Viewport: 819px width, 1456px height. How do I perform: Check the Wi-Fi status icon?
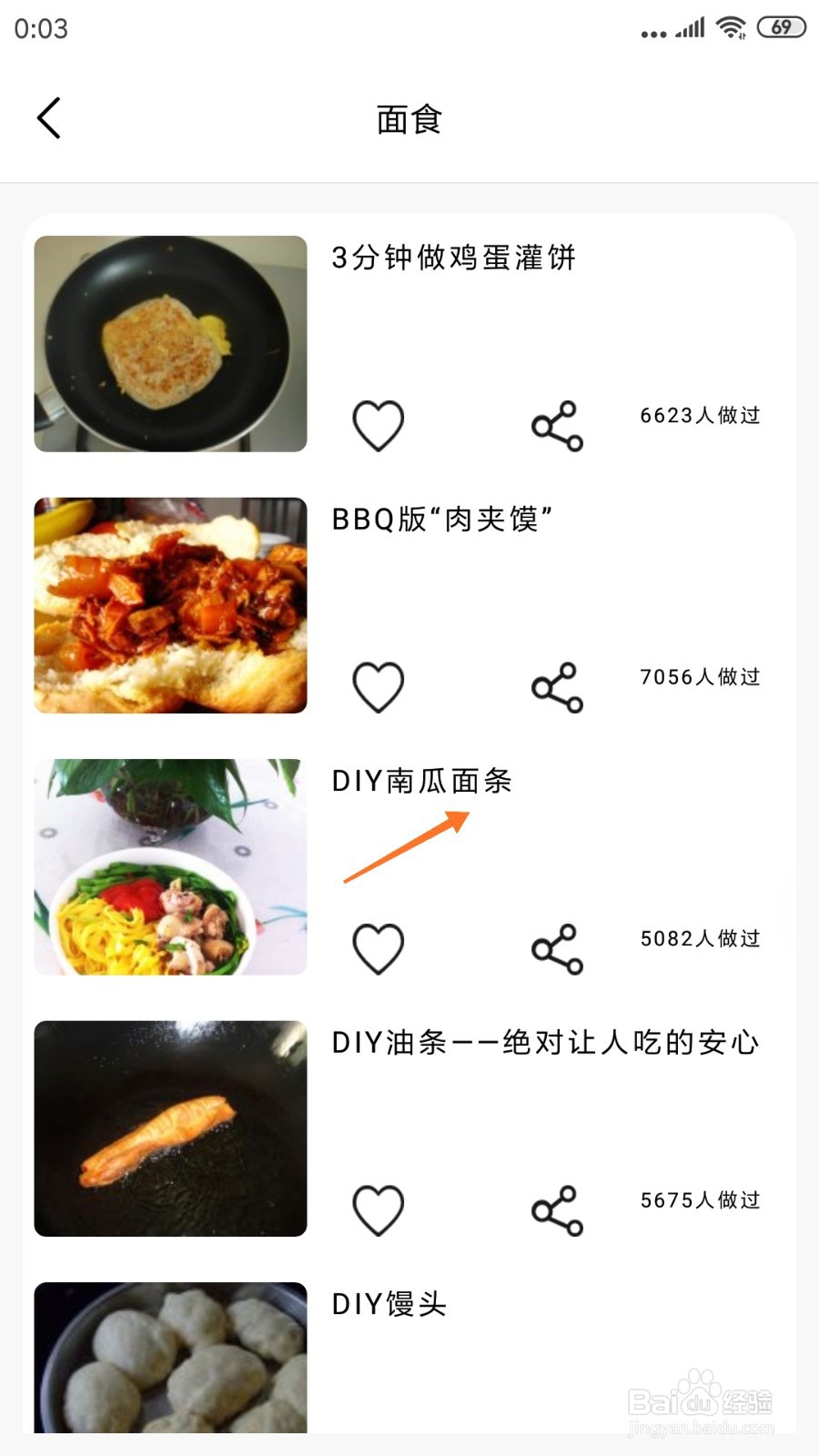pyautogui.click(x=733, y=25)
